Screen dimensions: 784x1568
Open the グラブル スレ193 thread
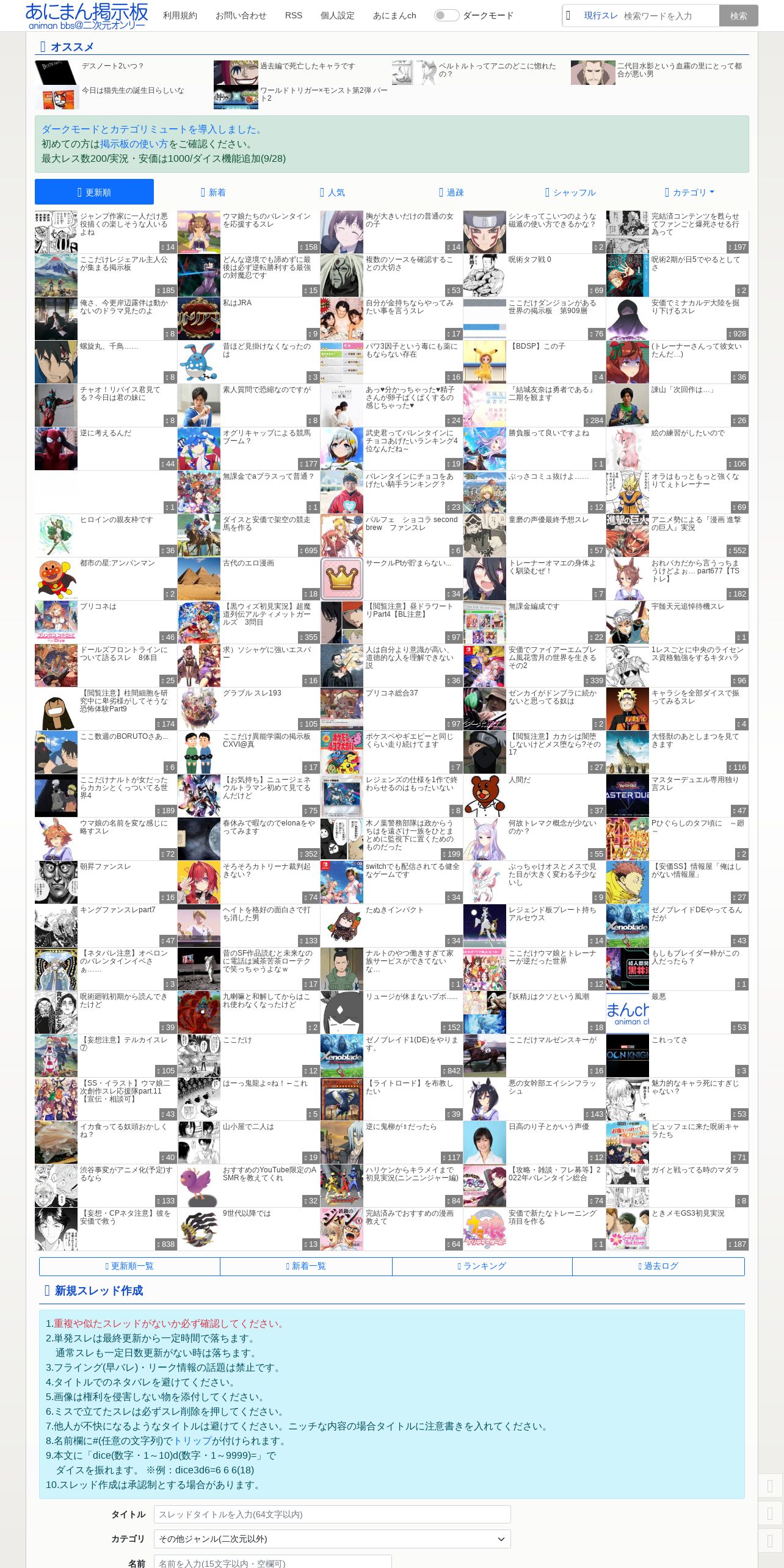pos(252,693)
